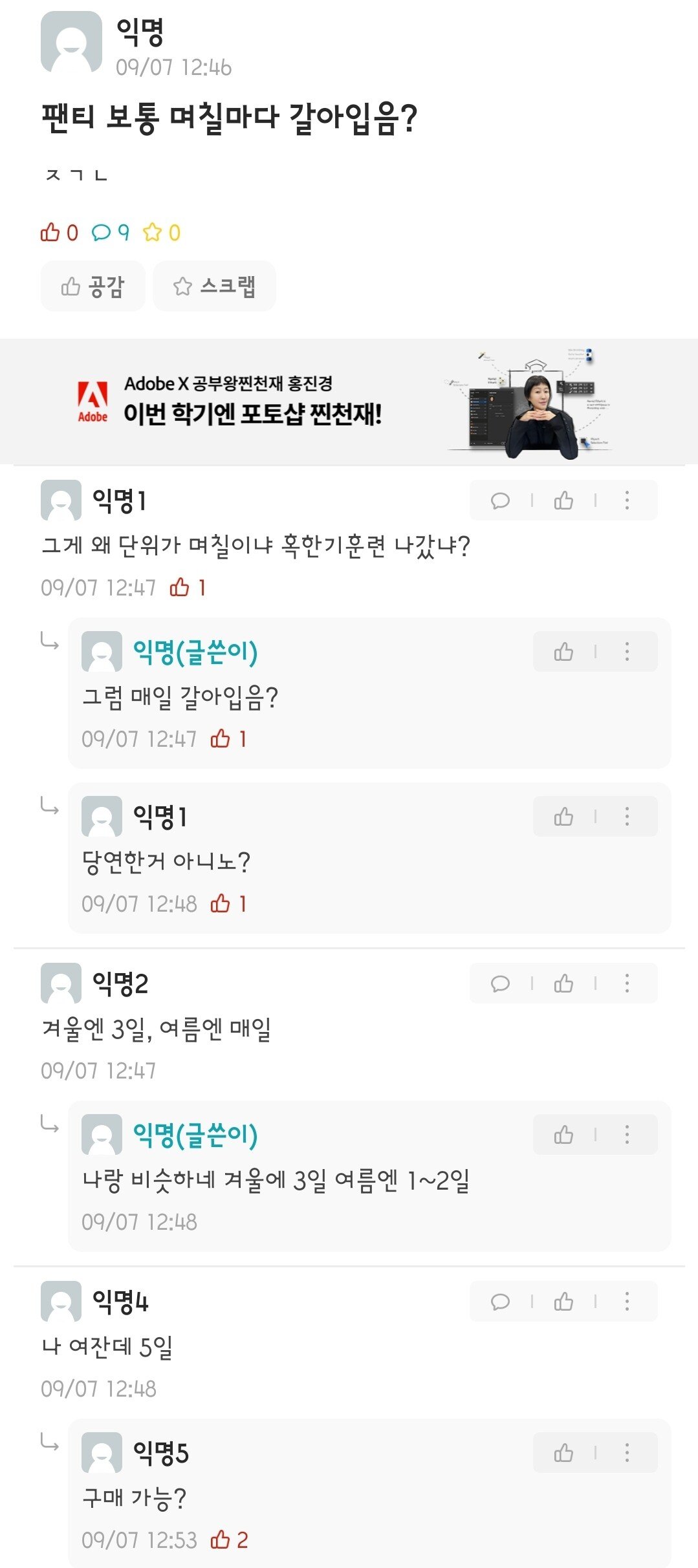Reply to 익명1's 혹한기훈련 comment
This screenshot has height=1568, width=698.
[x=500, y=500]
